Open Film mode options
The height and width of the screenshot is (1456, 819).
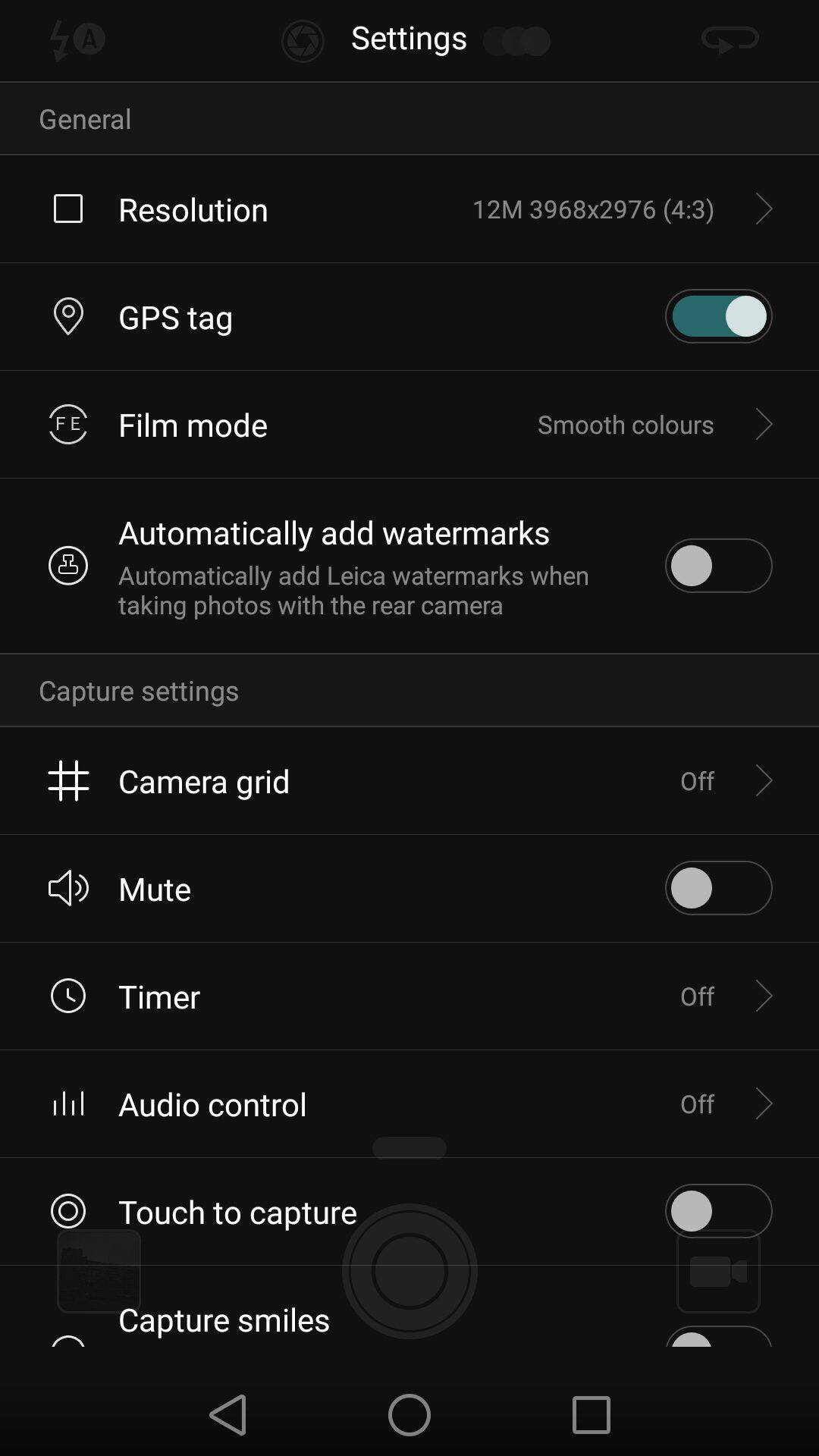409,425
